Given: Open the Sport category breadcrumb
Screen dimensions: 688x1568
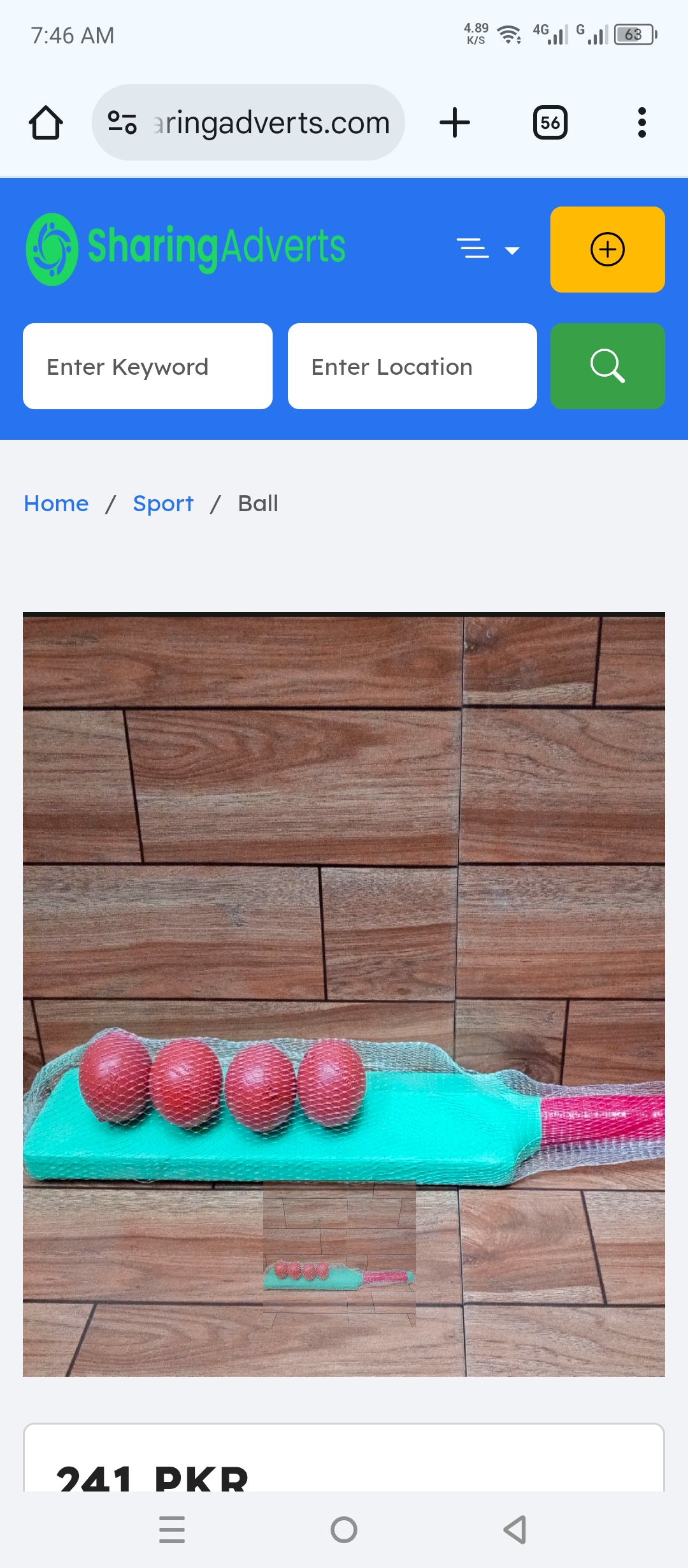Looking at the screenshot, I should pos(163,504).
